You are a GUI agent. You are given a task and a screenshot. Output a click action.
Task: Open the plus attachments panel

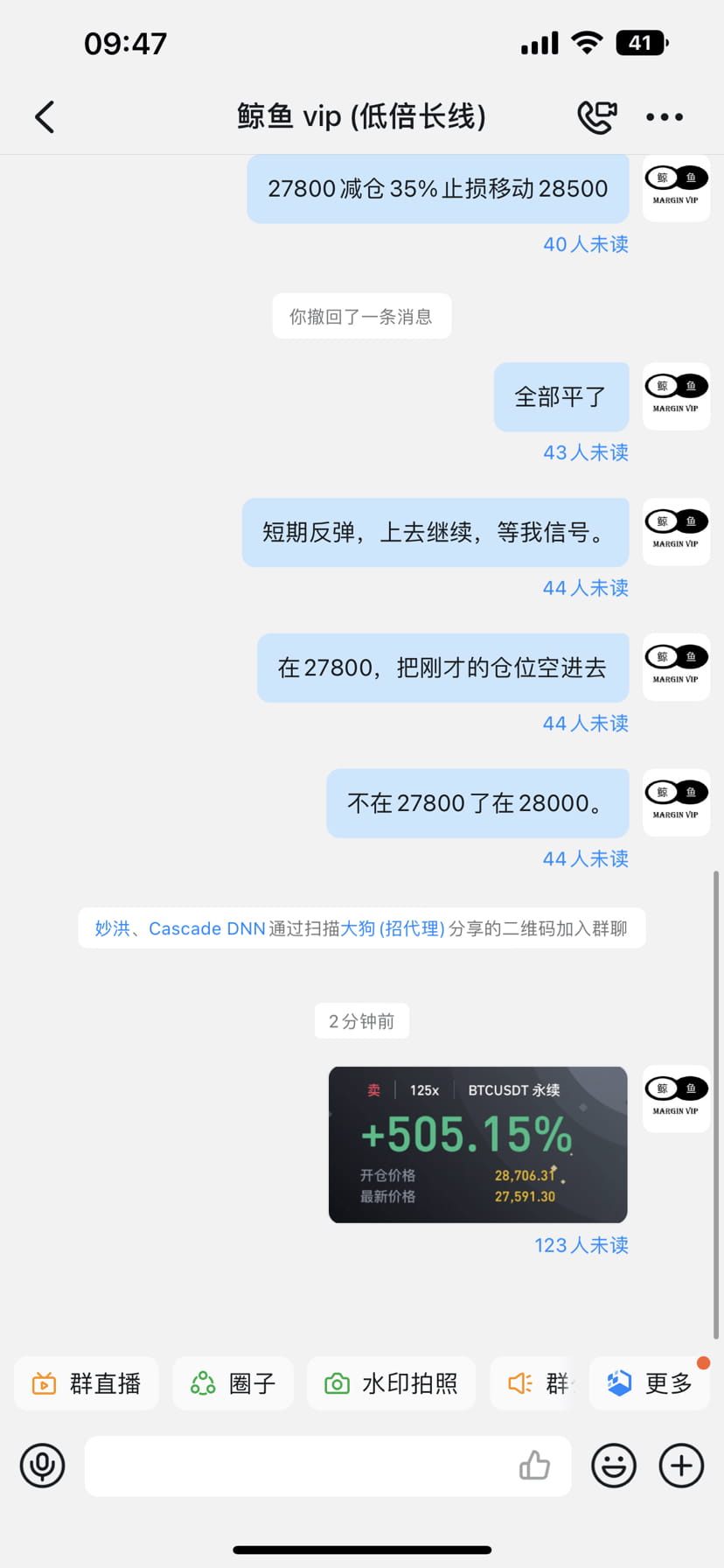(x=681, y=1466)
